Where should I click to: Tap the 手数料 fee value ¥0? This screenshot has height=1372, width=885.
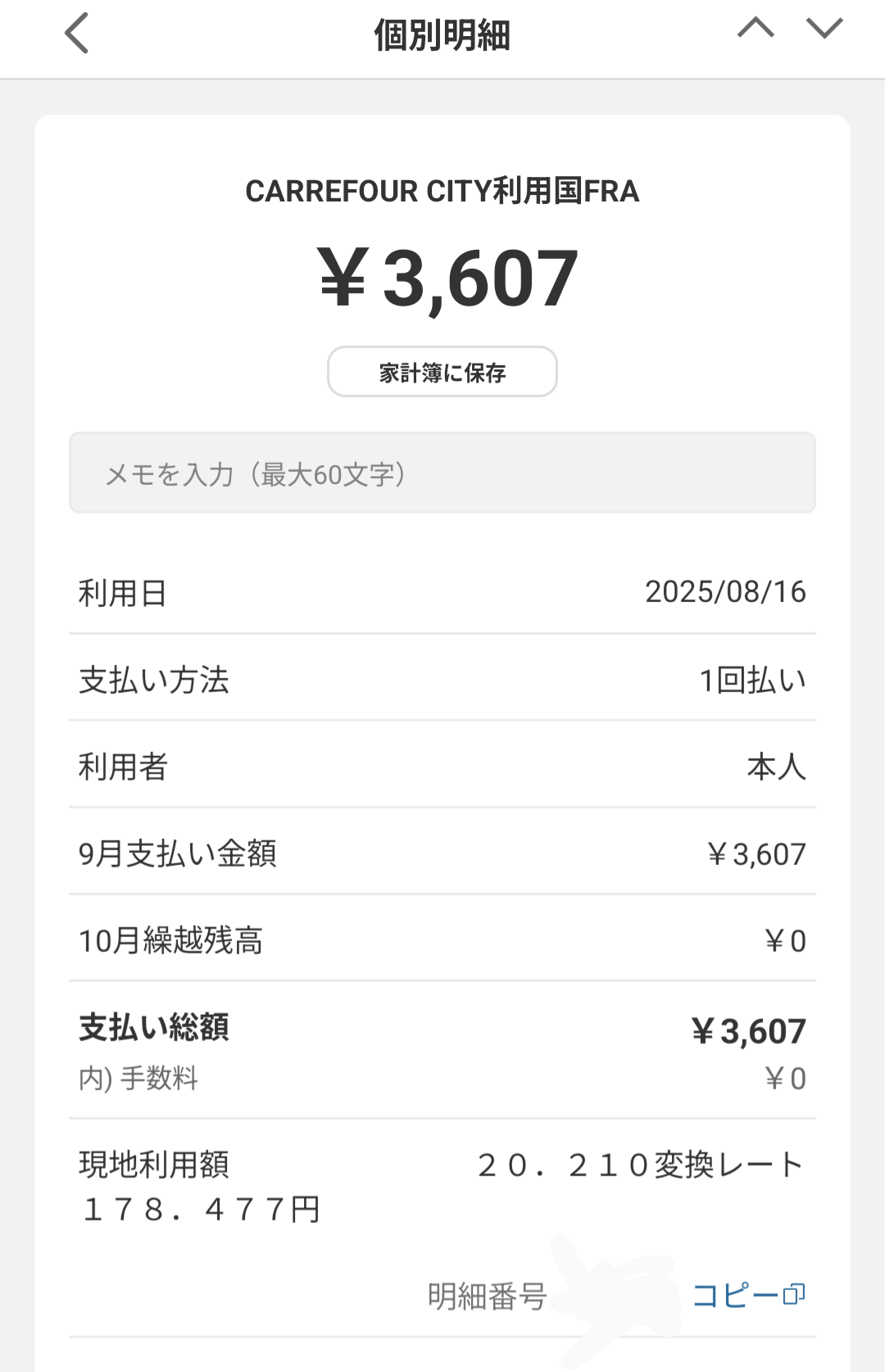pos(785,1079)
